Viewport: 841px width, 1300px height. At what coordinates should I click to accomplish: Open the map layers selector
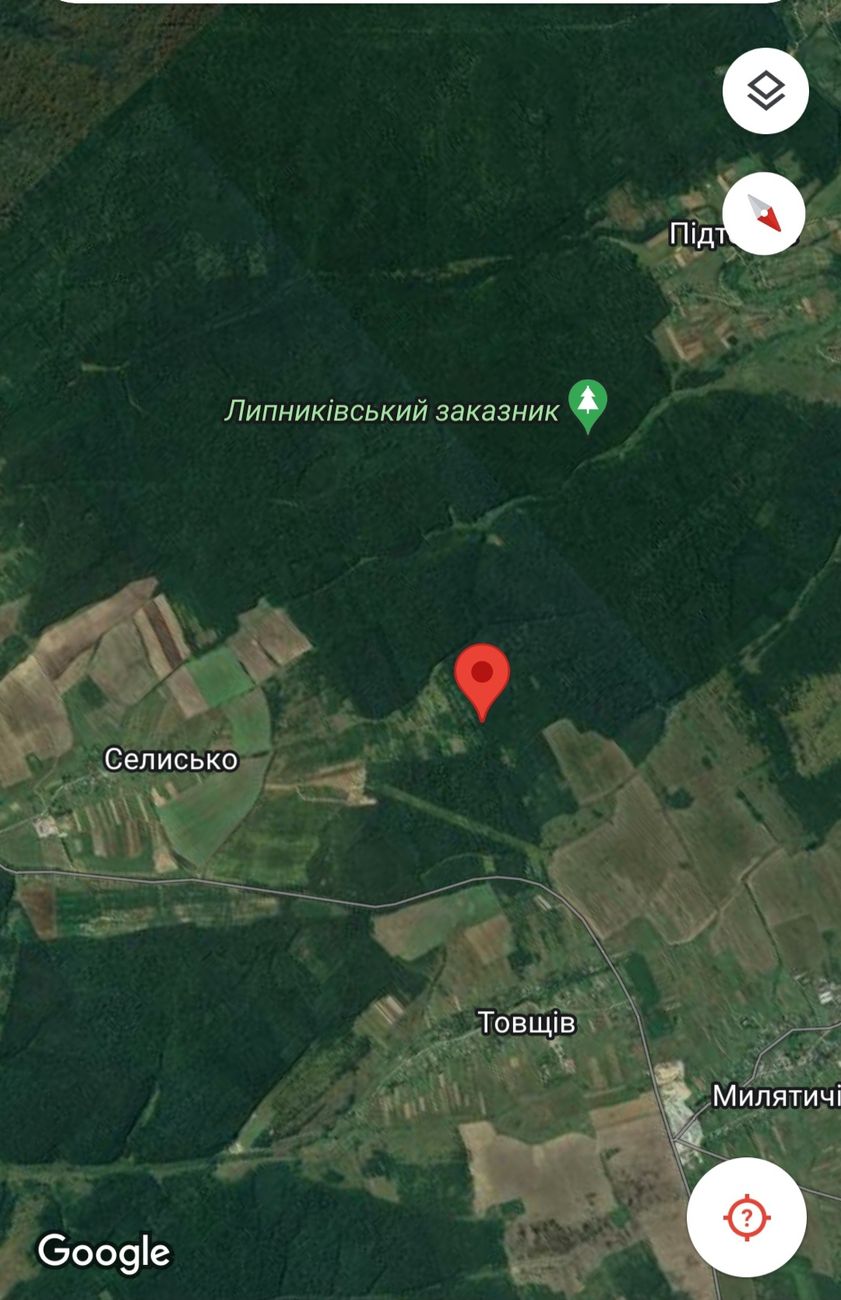coord(765,91)
